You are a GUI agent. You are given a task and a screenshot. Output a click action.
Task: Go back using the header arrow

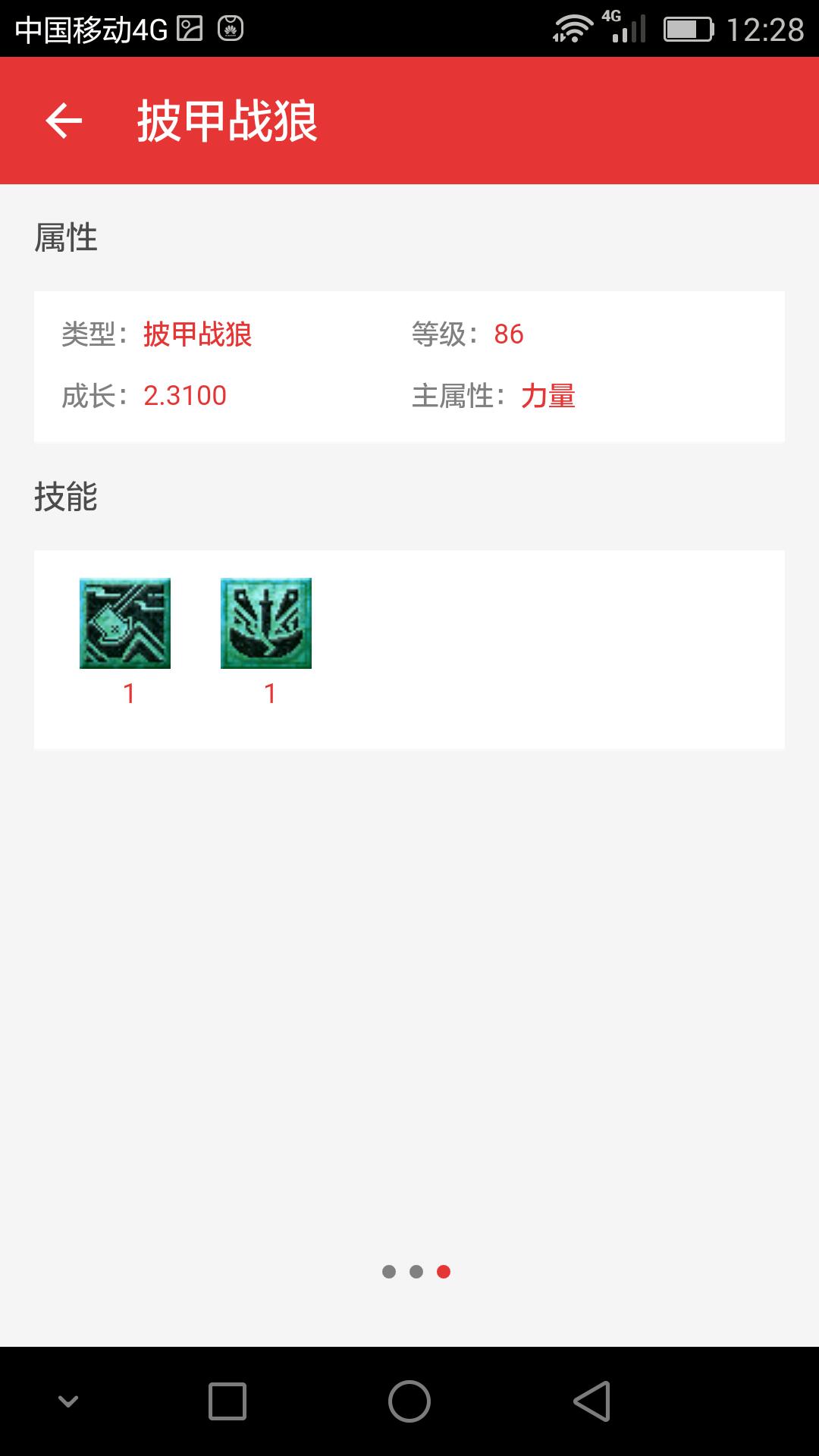pos(64,121)
